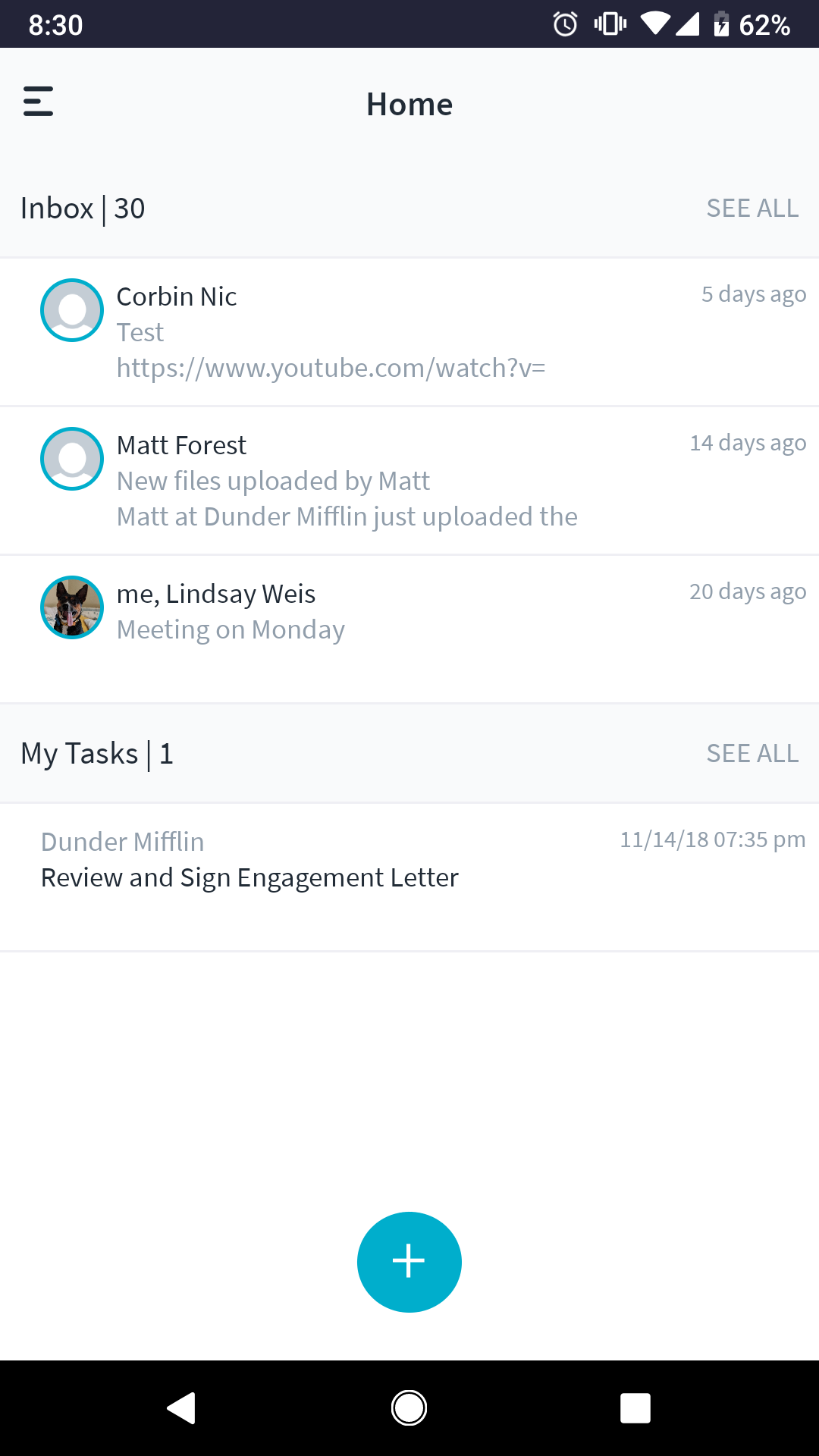See all Inbox messages
Screen dimensions: 819x1456
pos(752,209)
